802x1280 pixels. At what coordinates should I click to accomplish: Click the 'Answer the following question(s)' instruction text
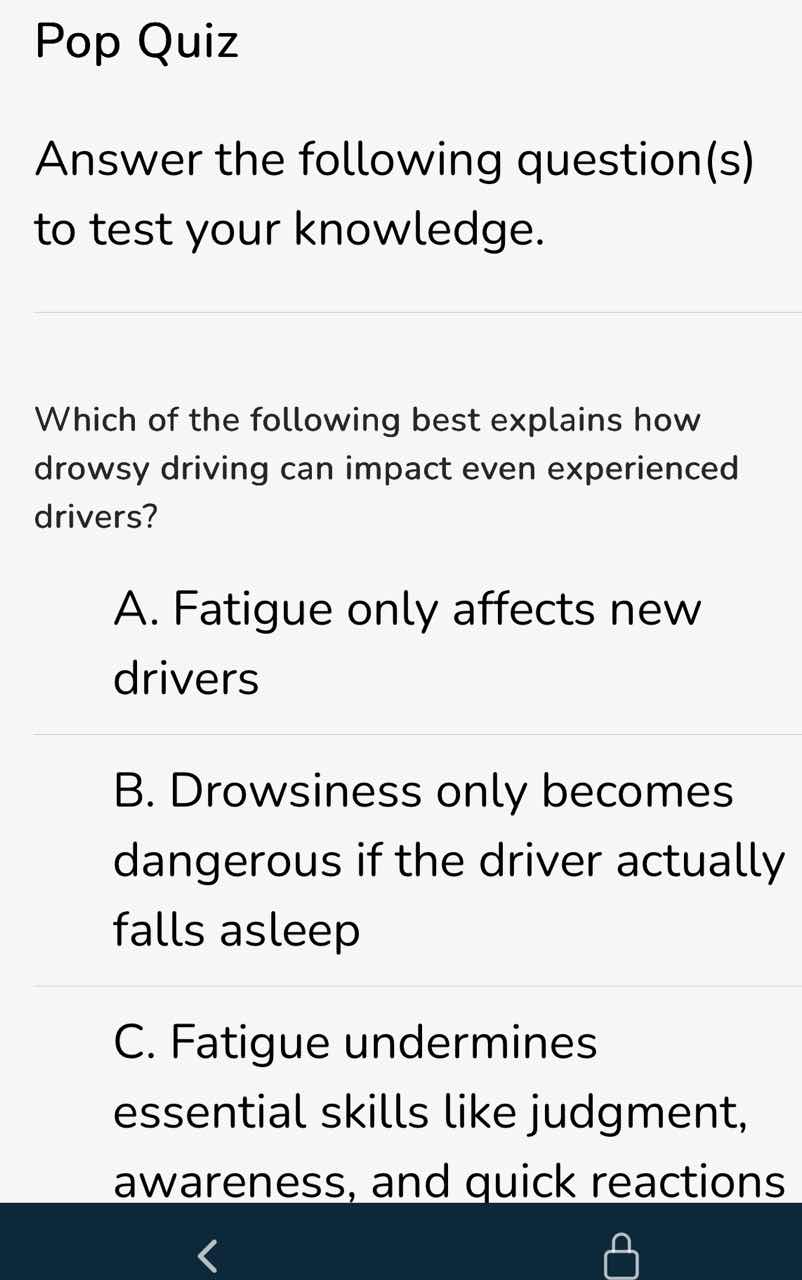394,193
